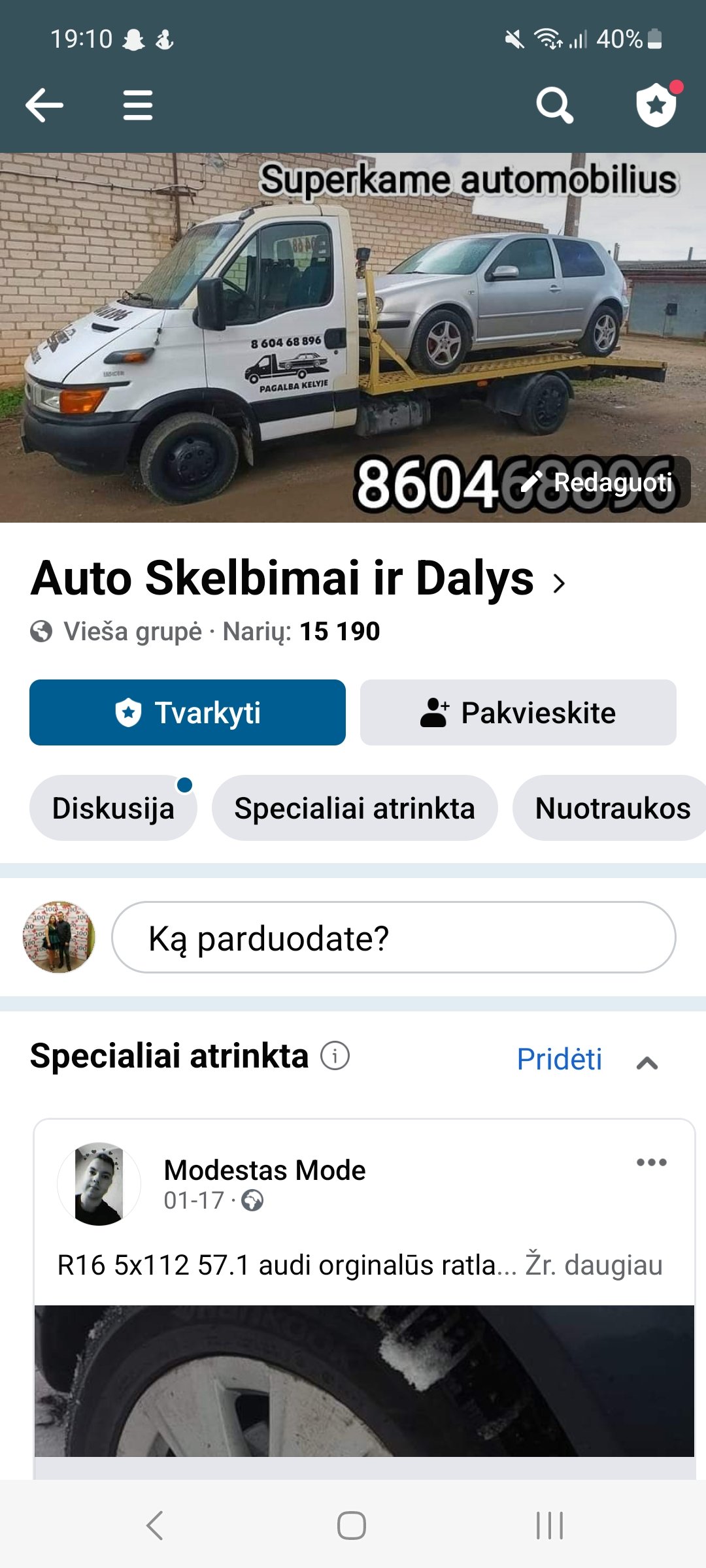Viewport: 706px width, 1568px height.
Task: Go to the home screen
Action: (x=352, y=1526)
